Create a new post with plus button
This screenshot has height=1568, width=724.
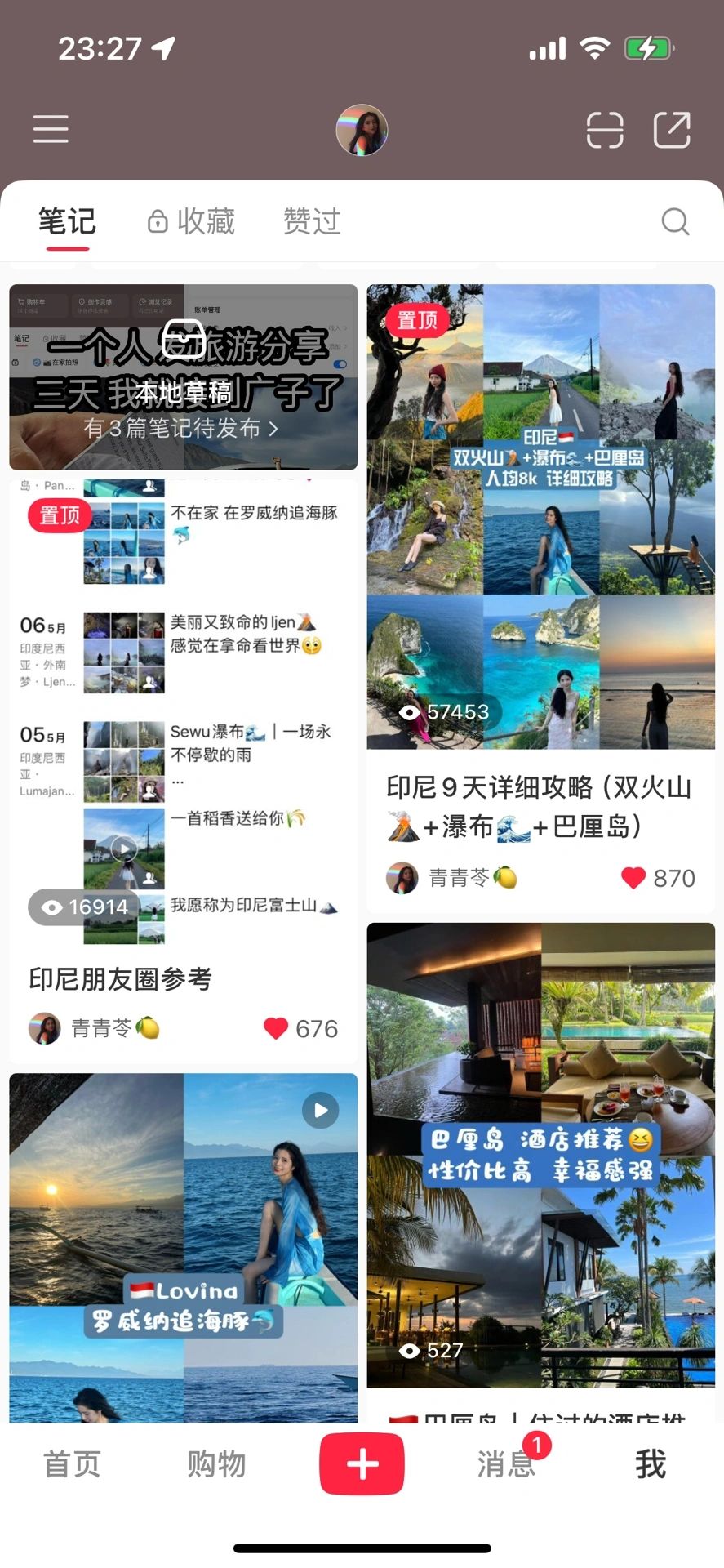point(362,1464)
